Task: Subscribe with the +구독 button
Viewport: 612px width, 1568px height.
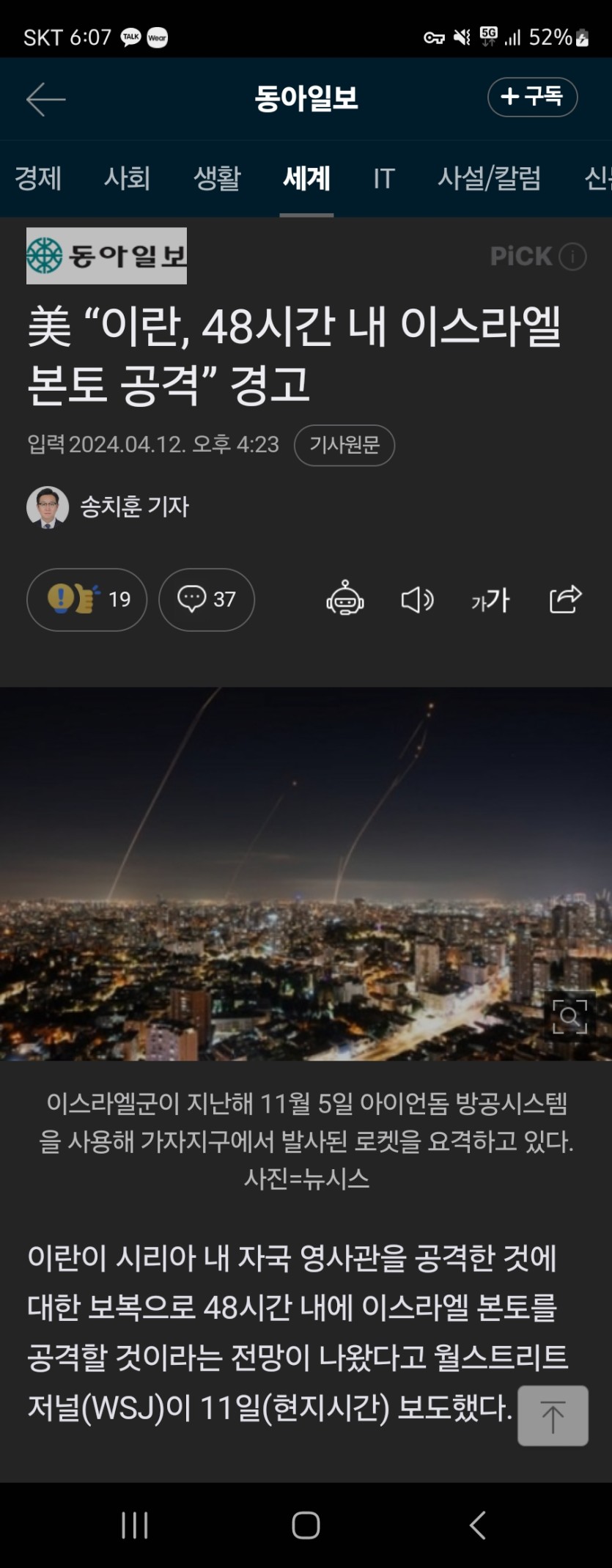Action: (x=532, y=97)
